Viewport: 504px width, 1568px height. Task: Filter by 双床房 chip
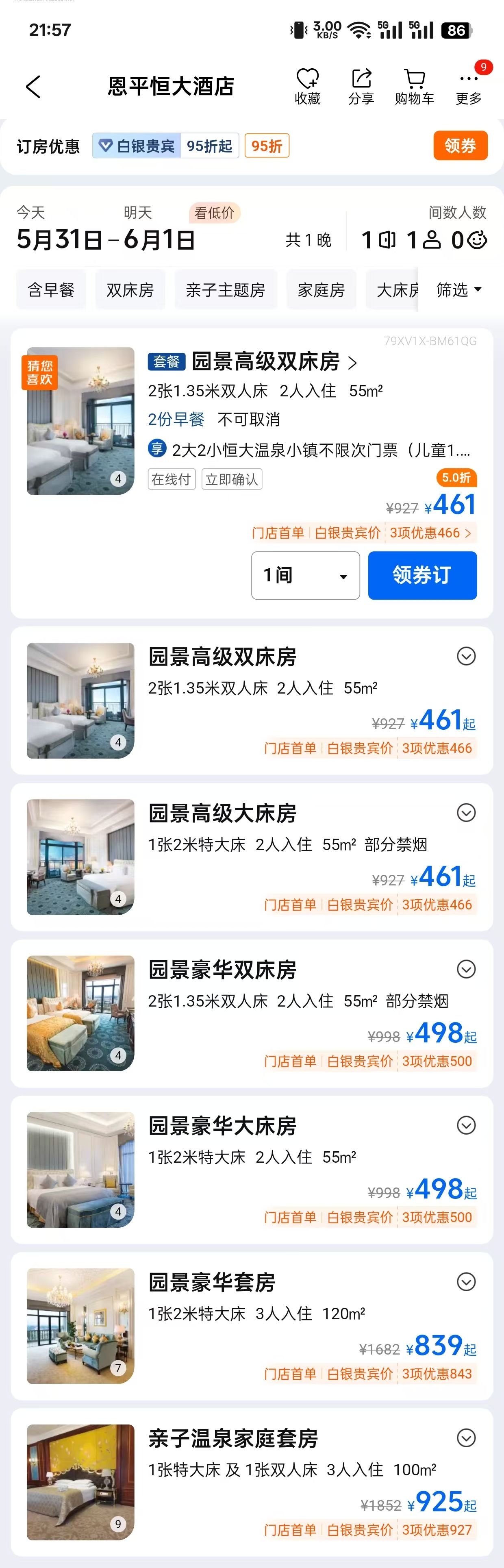130,290
